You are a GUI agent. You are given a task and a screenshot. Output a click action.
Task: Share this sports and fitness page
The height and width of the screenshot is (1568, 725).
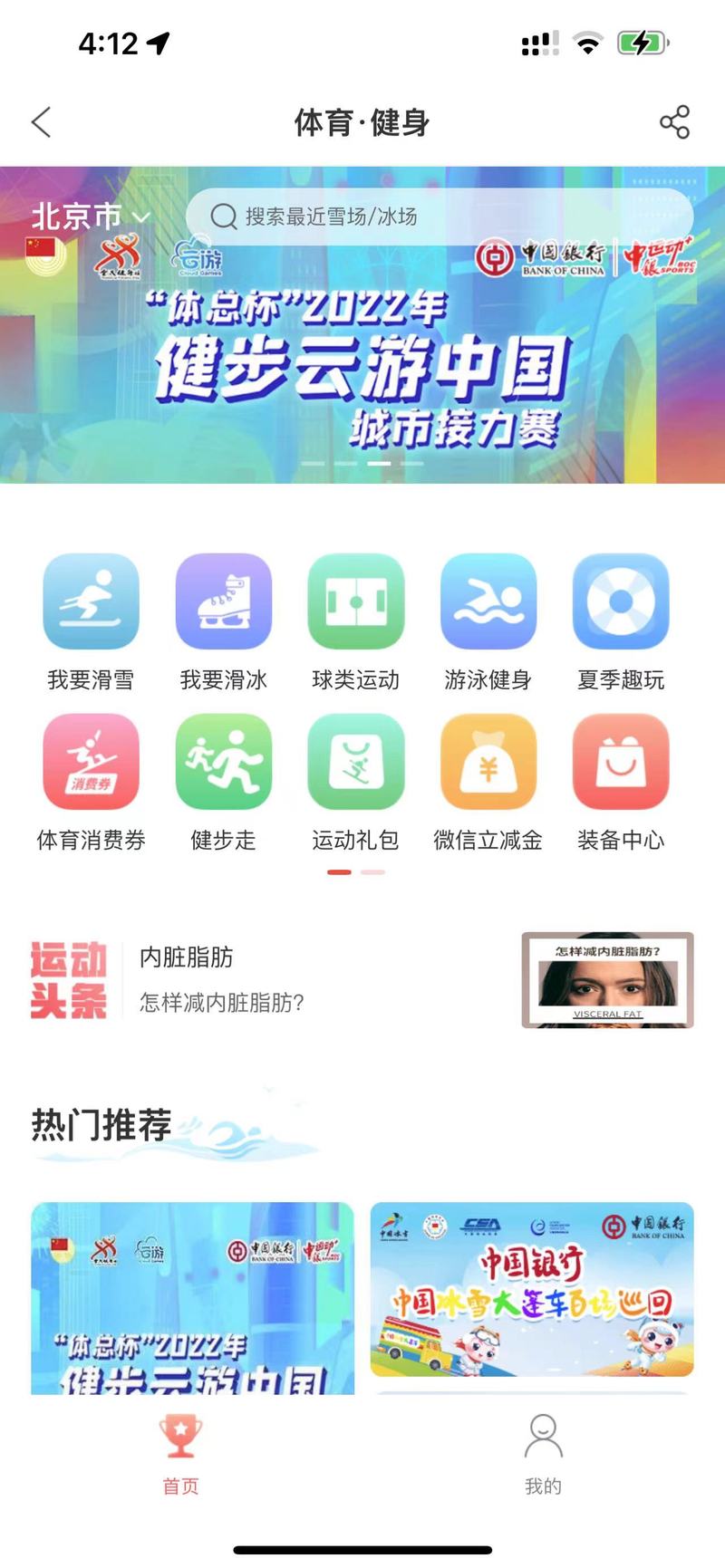674,122
